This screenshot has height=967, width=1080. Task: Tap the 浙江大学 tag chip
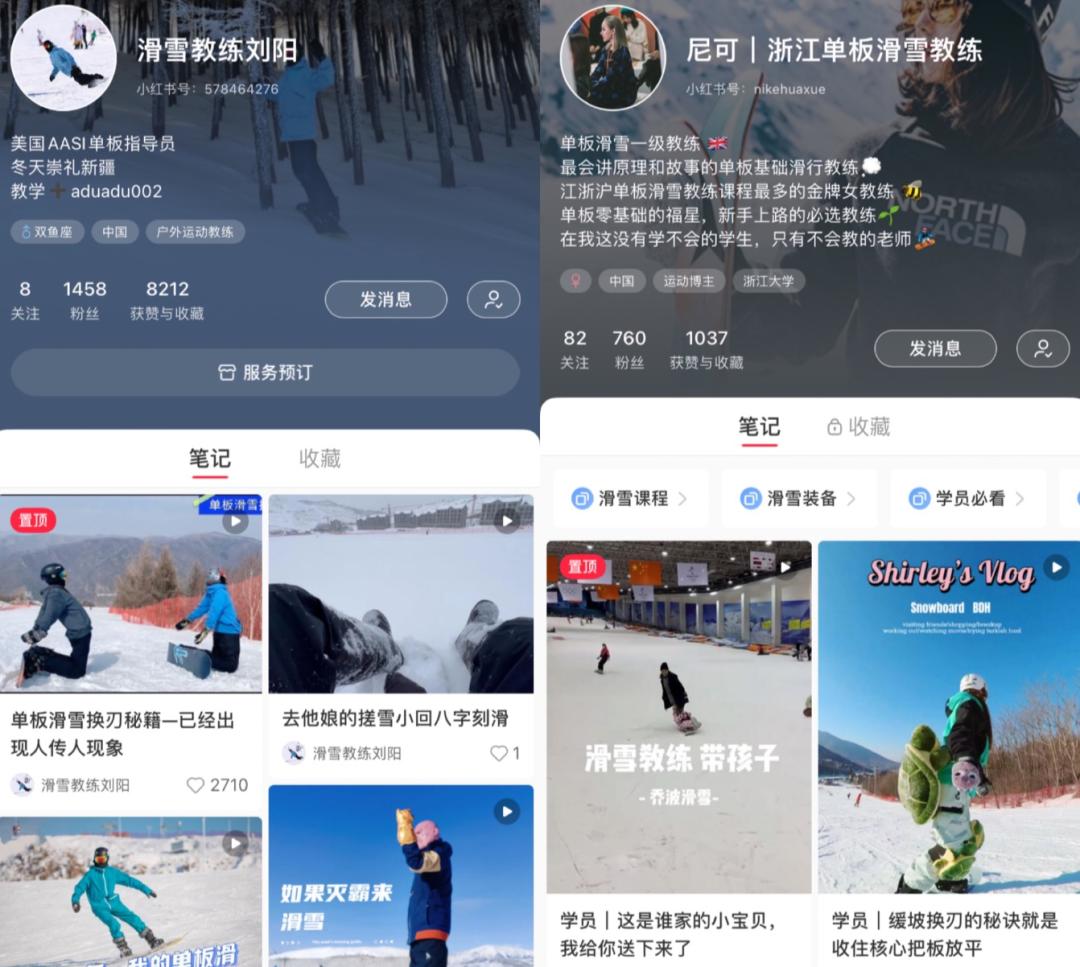(768, 281)
